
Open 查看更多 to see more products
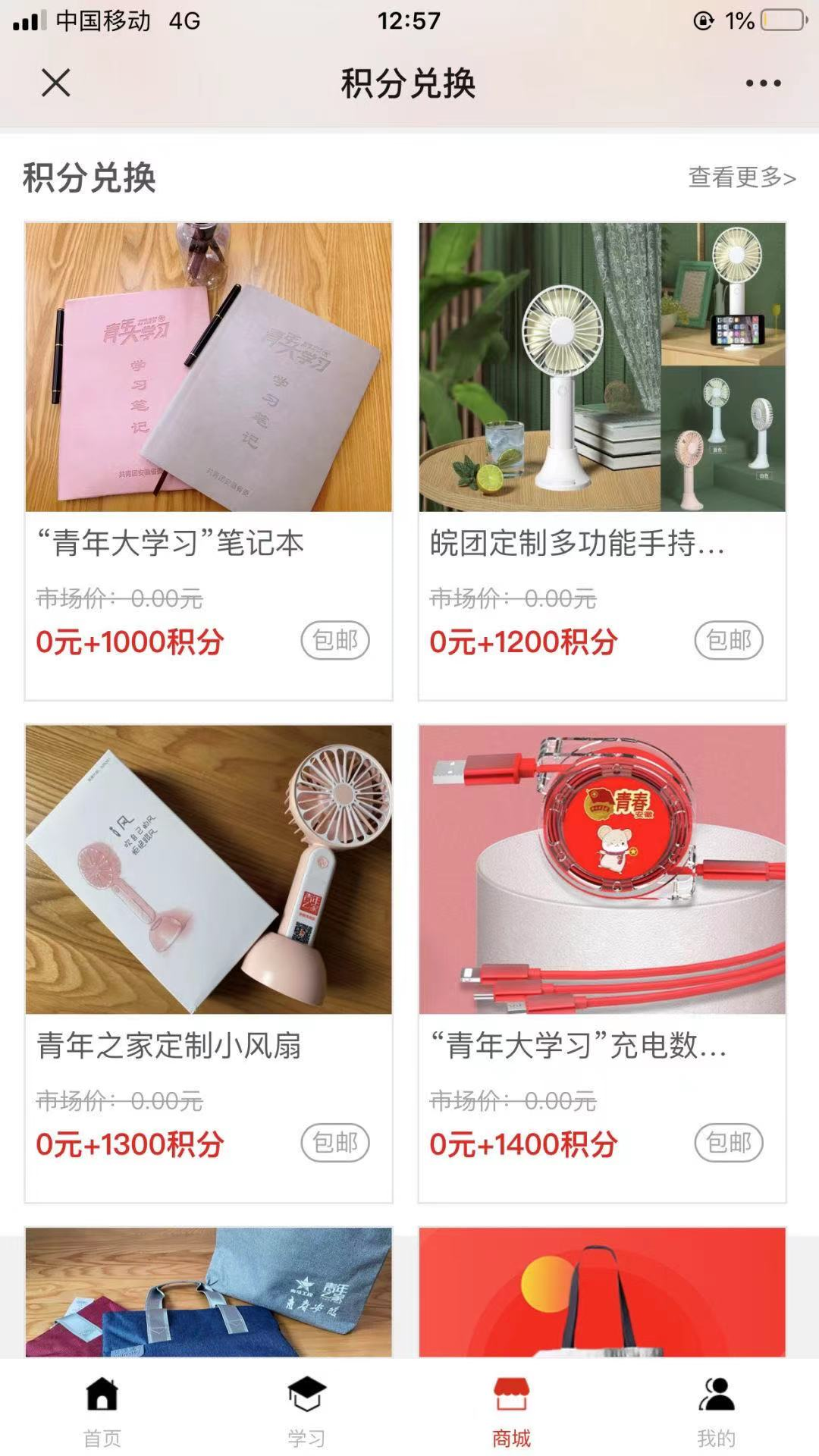tap(739, 177)
